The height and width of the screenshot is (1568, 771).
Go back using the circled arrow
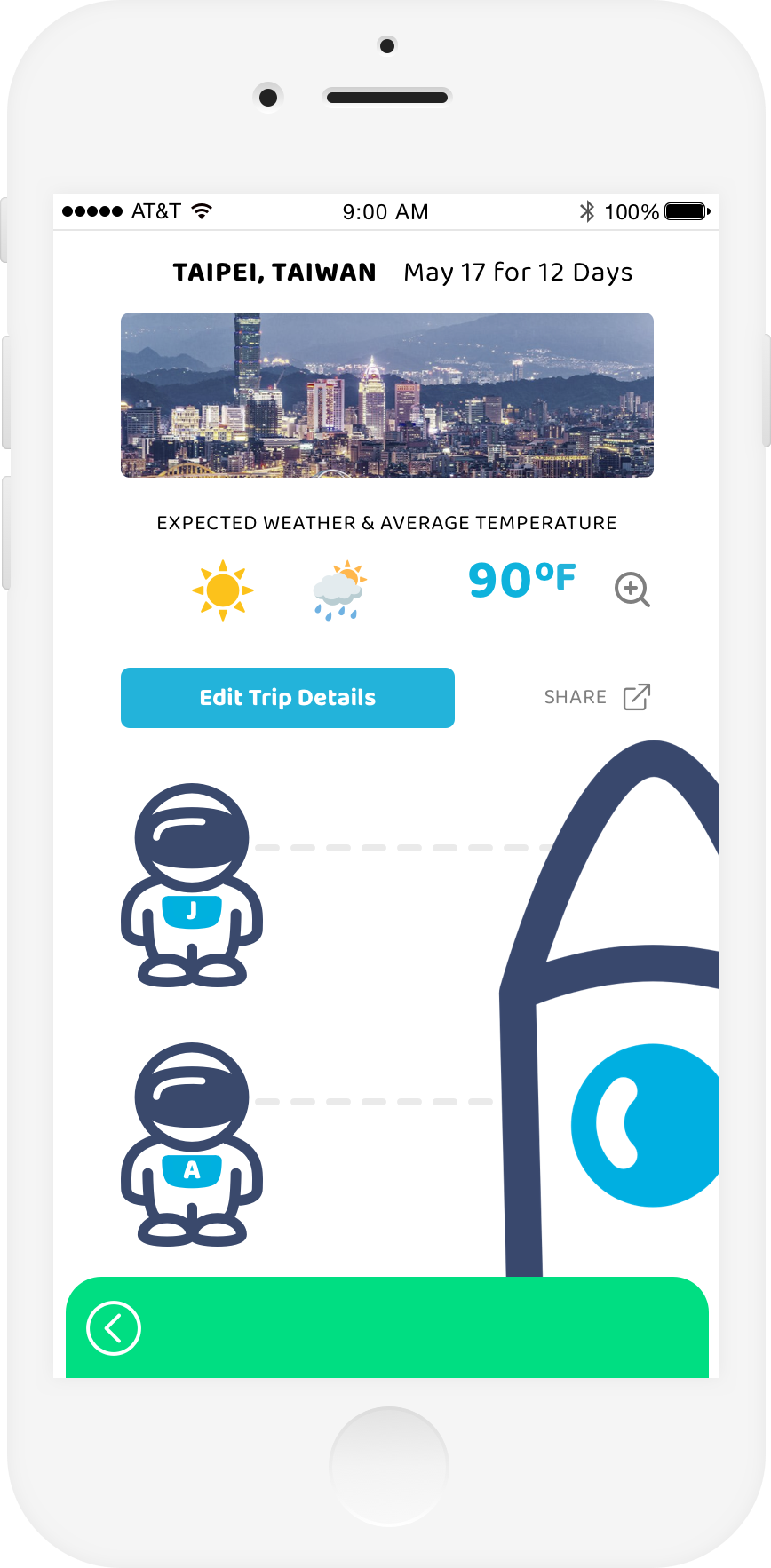(114, 1328)
